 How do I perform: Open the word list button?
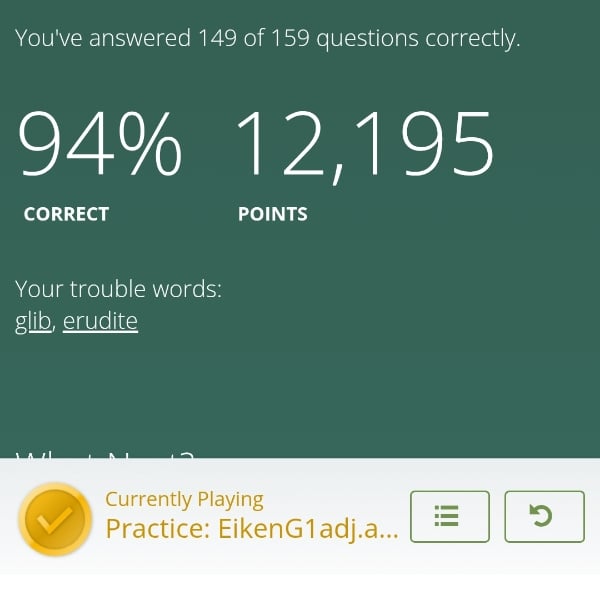coord(449,516)
